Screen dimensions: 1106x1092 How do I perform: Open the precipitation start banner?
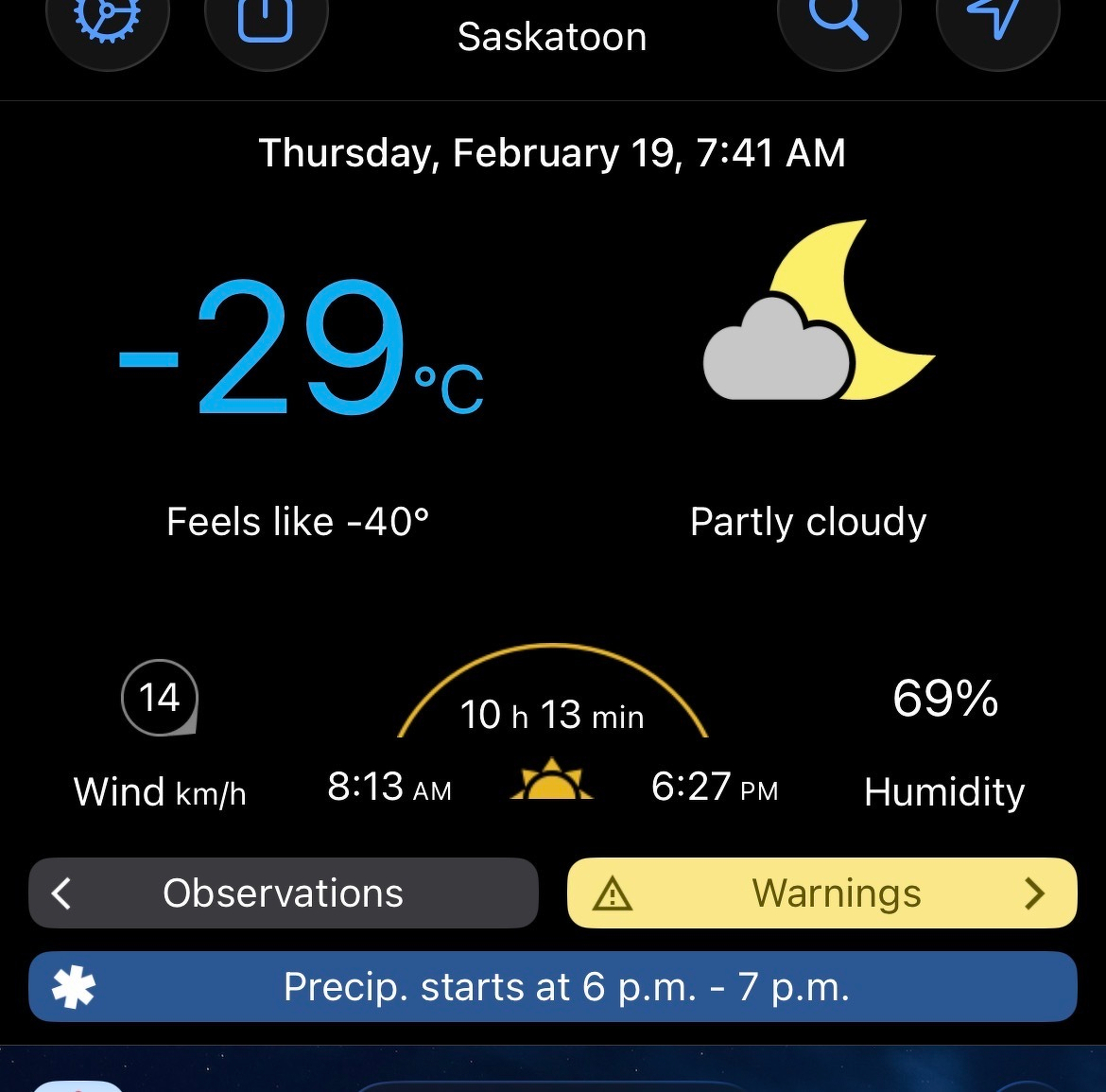point(553,987)
